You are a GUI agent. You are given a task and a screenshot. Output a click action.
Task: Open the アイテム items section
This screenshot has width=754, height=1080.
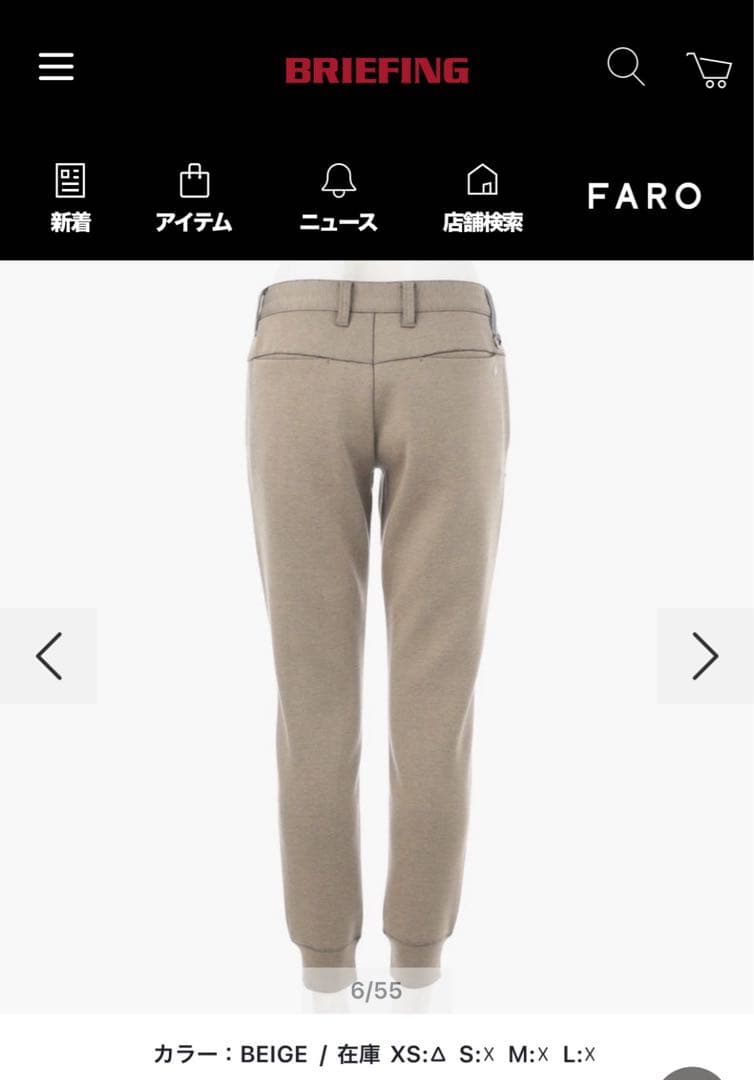(x=194, y=198)
